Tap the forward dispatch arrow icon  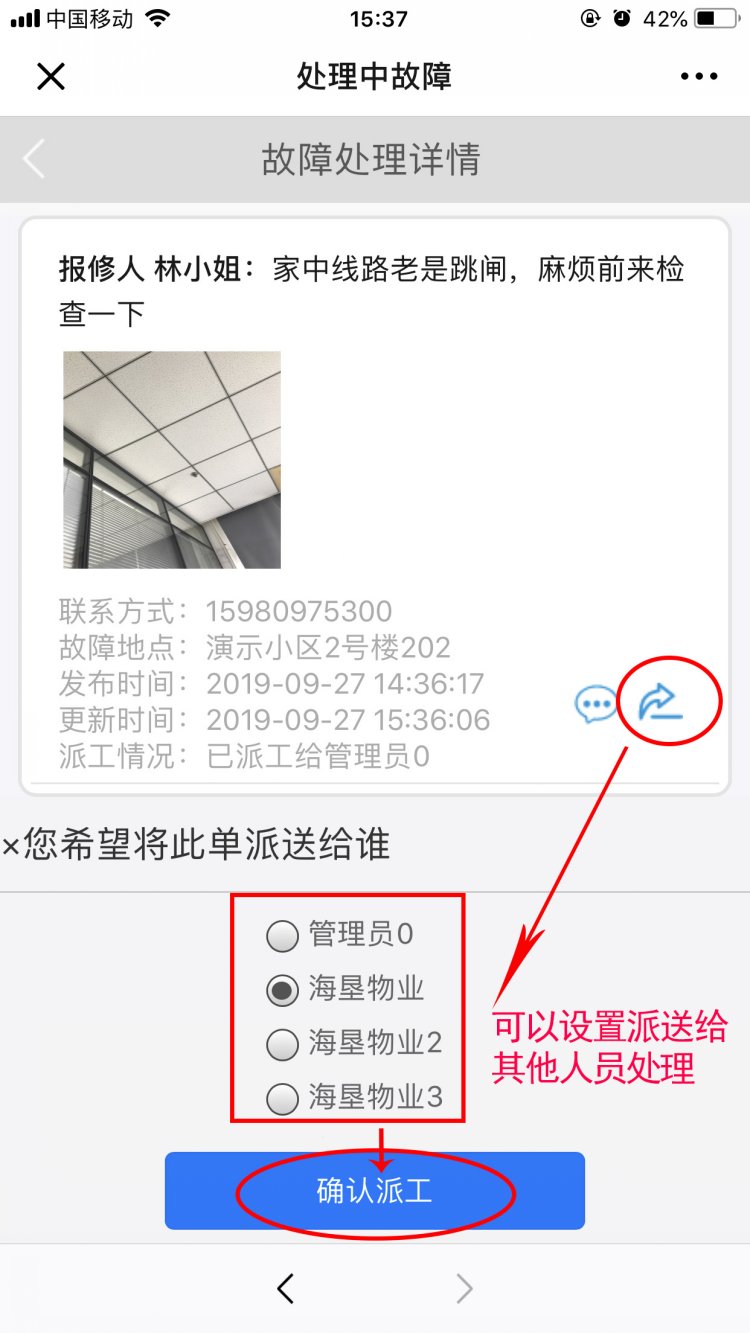pyautogui.click(x=661, y=703)
